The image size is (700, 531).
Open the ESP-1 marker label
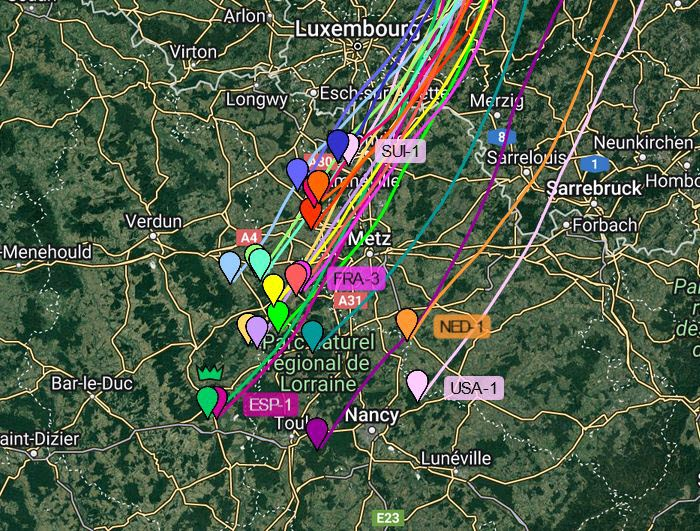coord(270,405)
